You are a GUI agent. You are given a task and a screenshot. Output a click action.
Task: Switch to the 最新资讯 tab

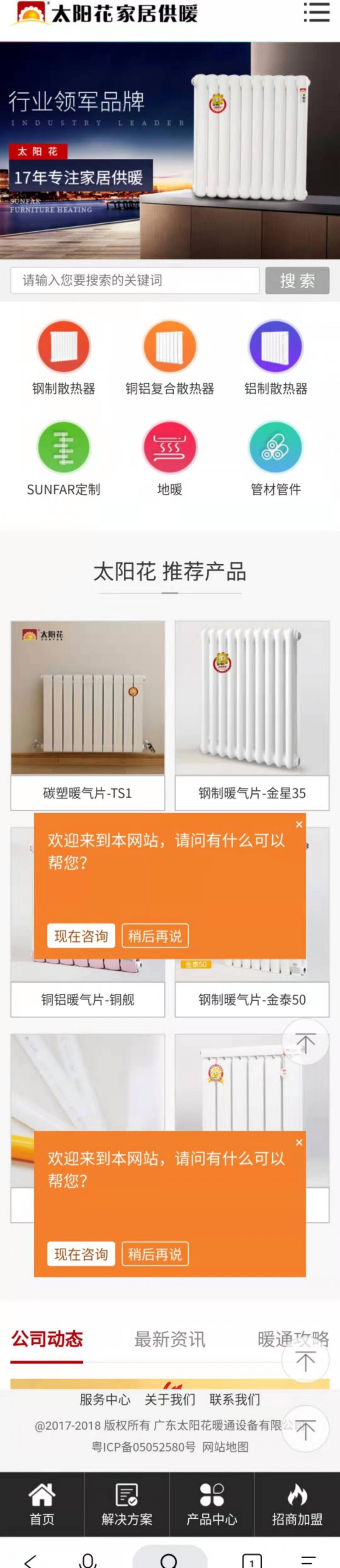pos(170,1339)
